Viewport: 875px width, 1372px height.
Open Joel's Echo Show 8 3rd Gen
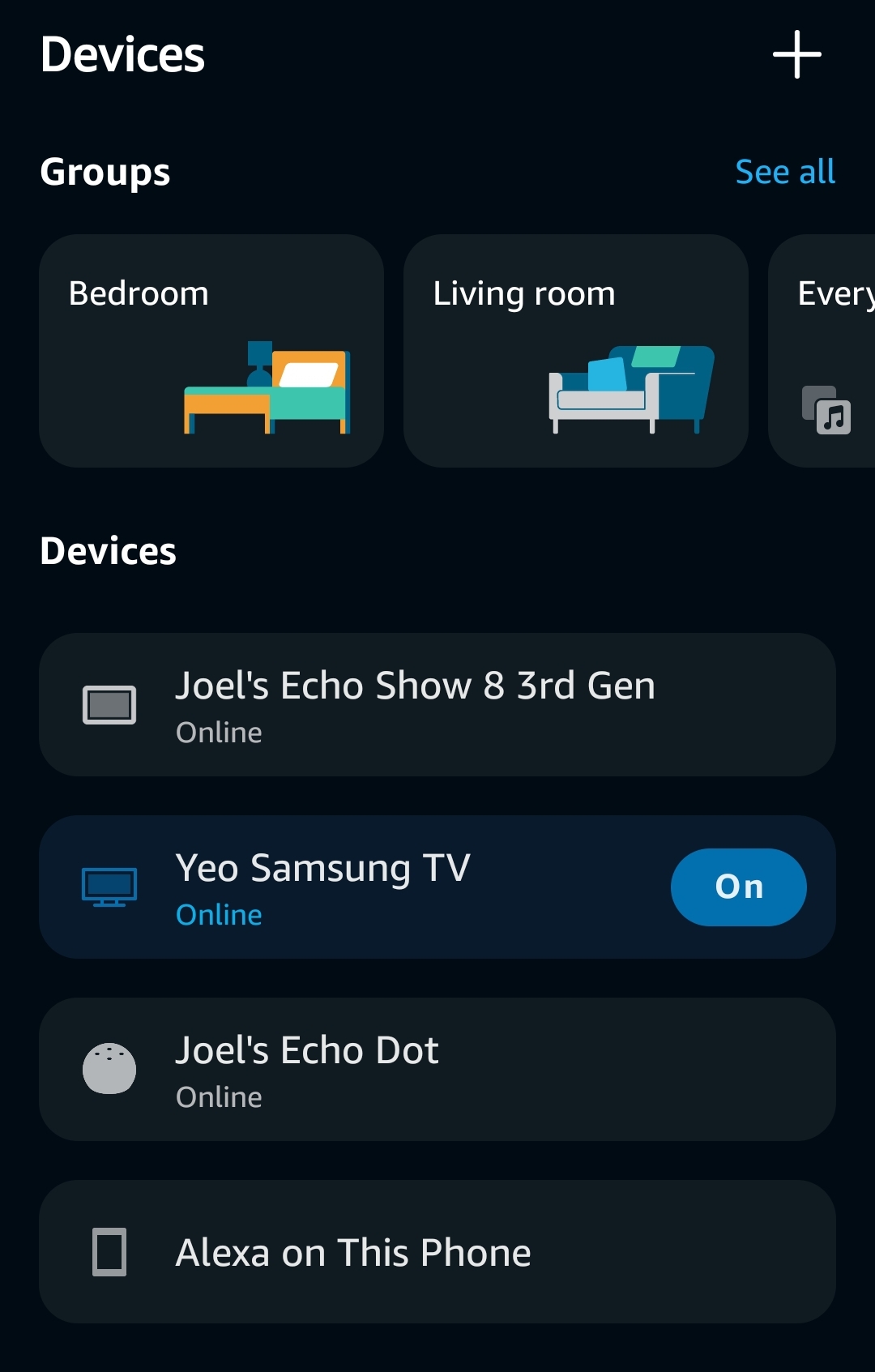tap(437, 704)
